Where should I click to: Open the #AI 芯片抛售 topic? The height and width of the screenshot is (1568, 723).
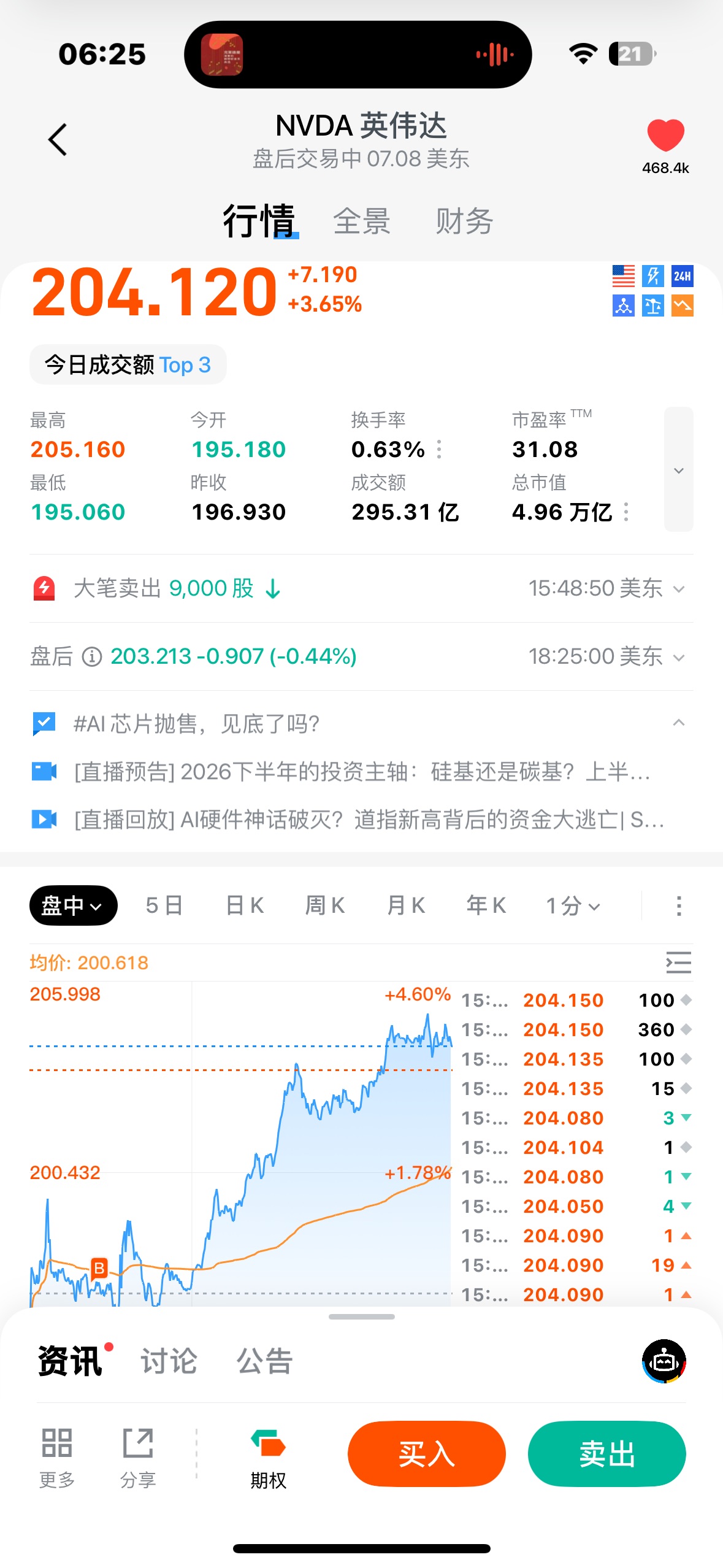click(x=196, y=724)
